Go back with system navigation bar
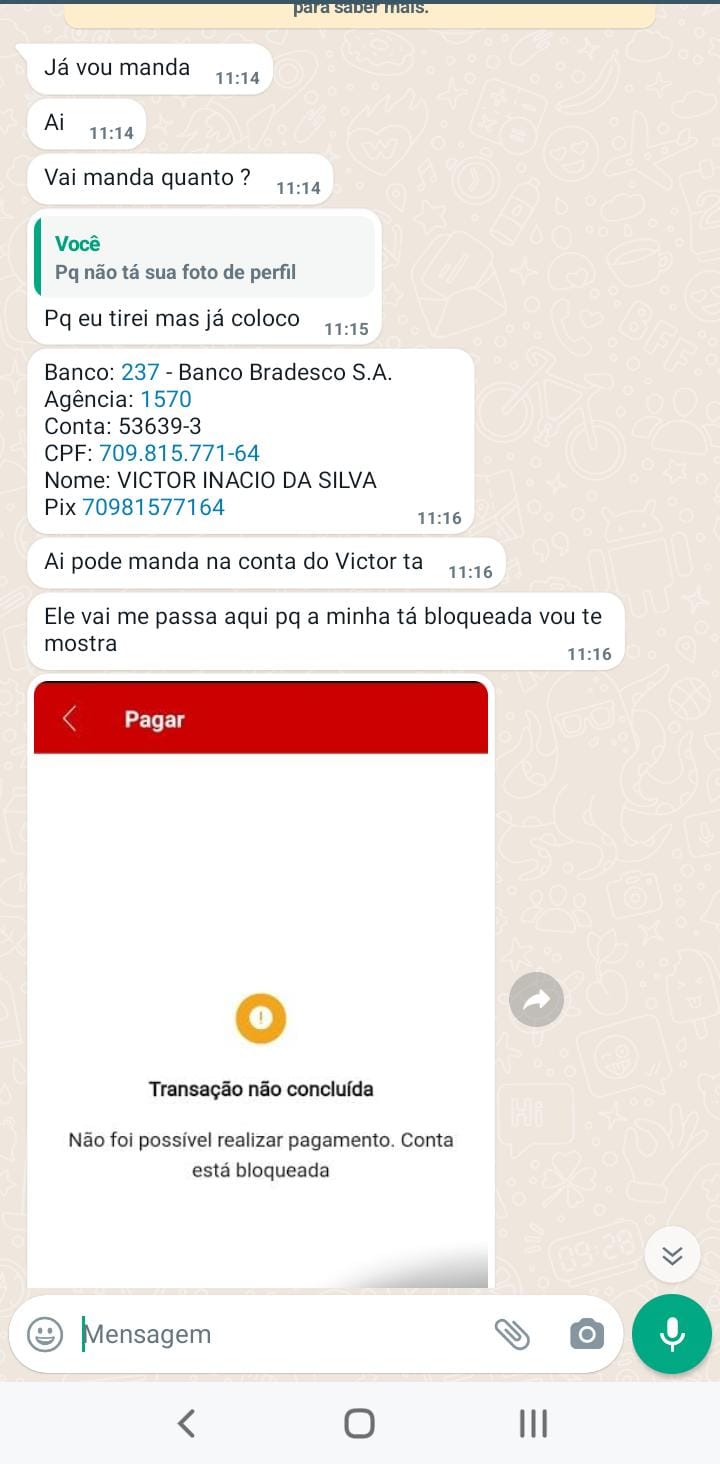 click(x=186, y=1423)
